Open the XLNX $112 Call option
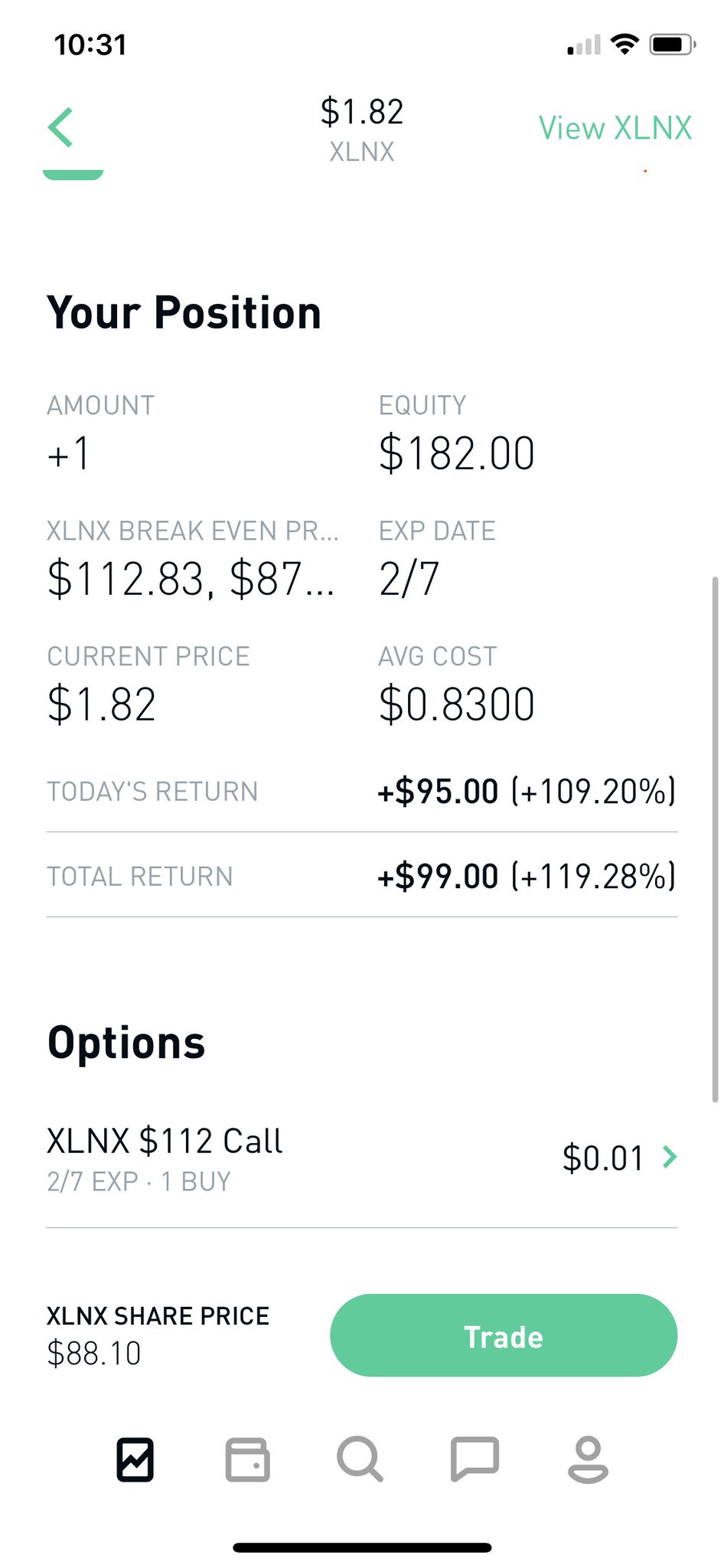This screenshot has width=724, height=1568. (361, 1157)
